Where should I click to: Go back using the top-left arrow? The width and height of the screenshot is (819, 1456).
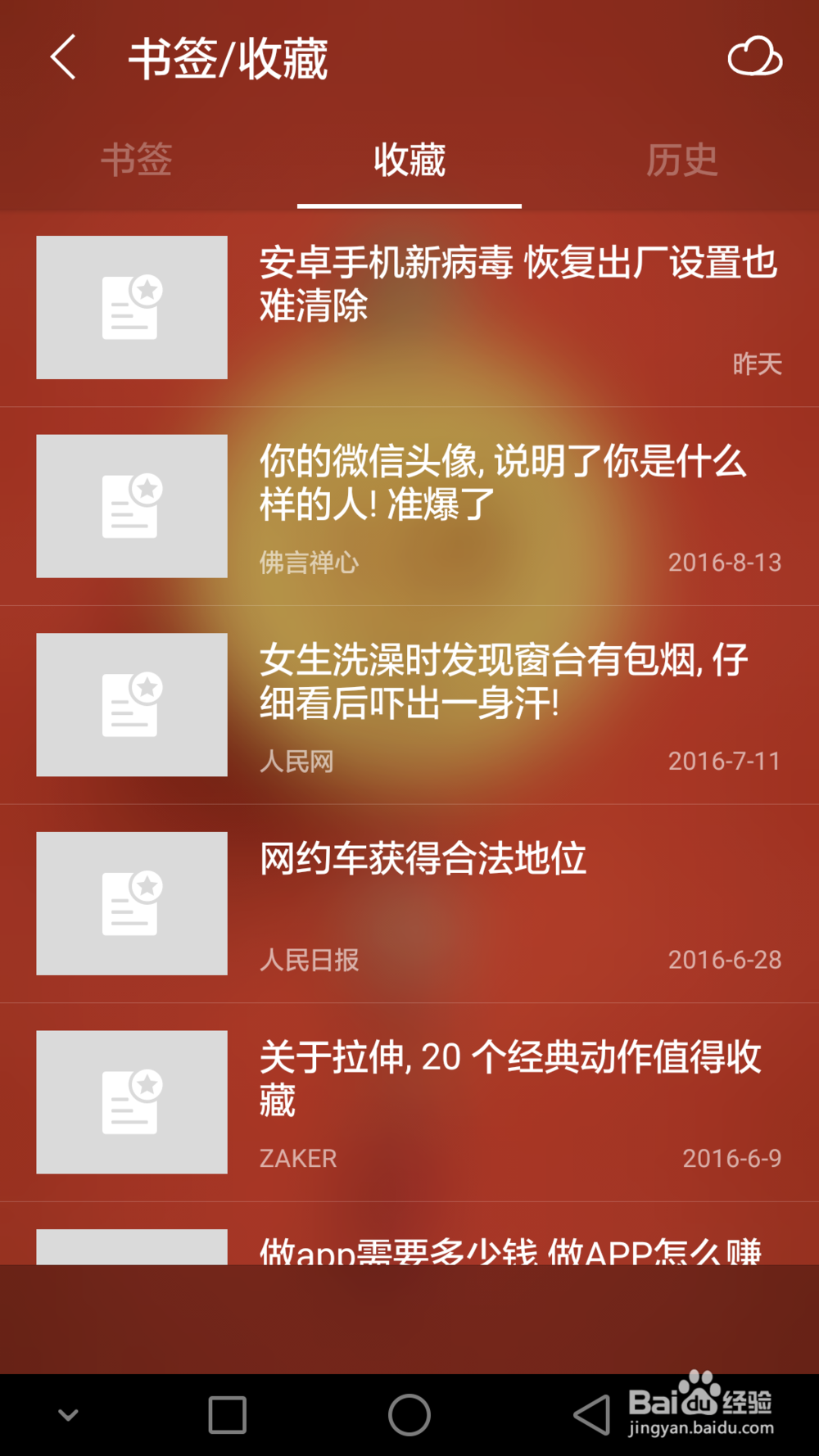coord(63,57)
